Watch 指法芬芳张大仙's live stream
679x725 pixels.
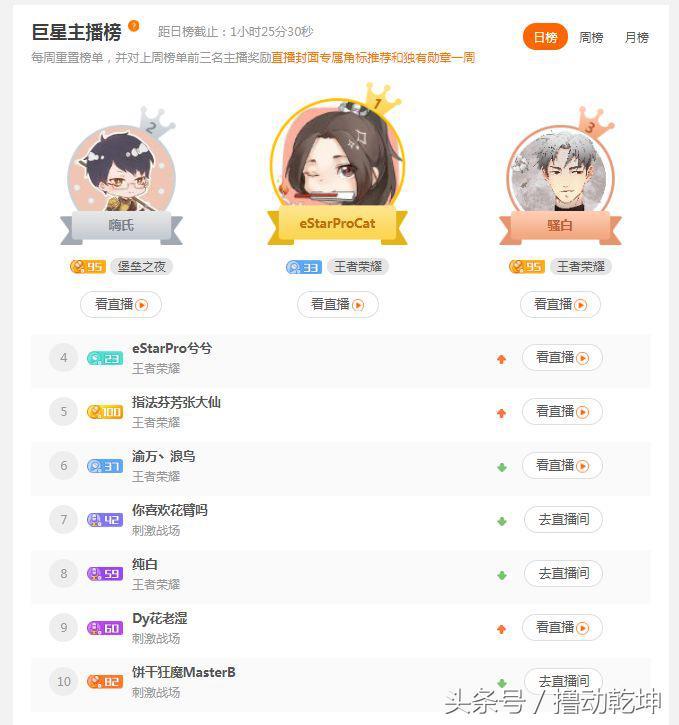click(562, 411)
